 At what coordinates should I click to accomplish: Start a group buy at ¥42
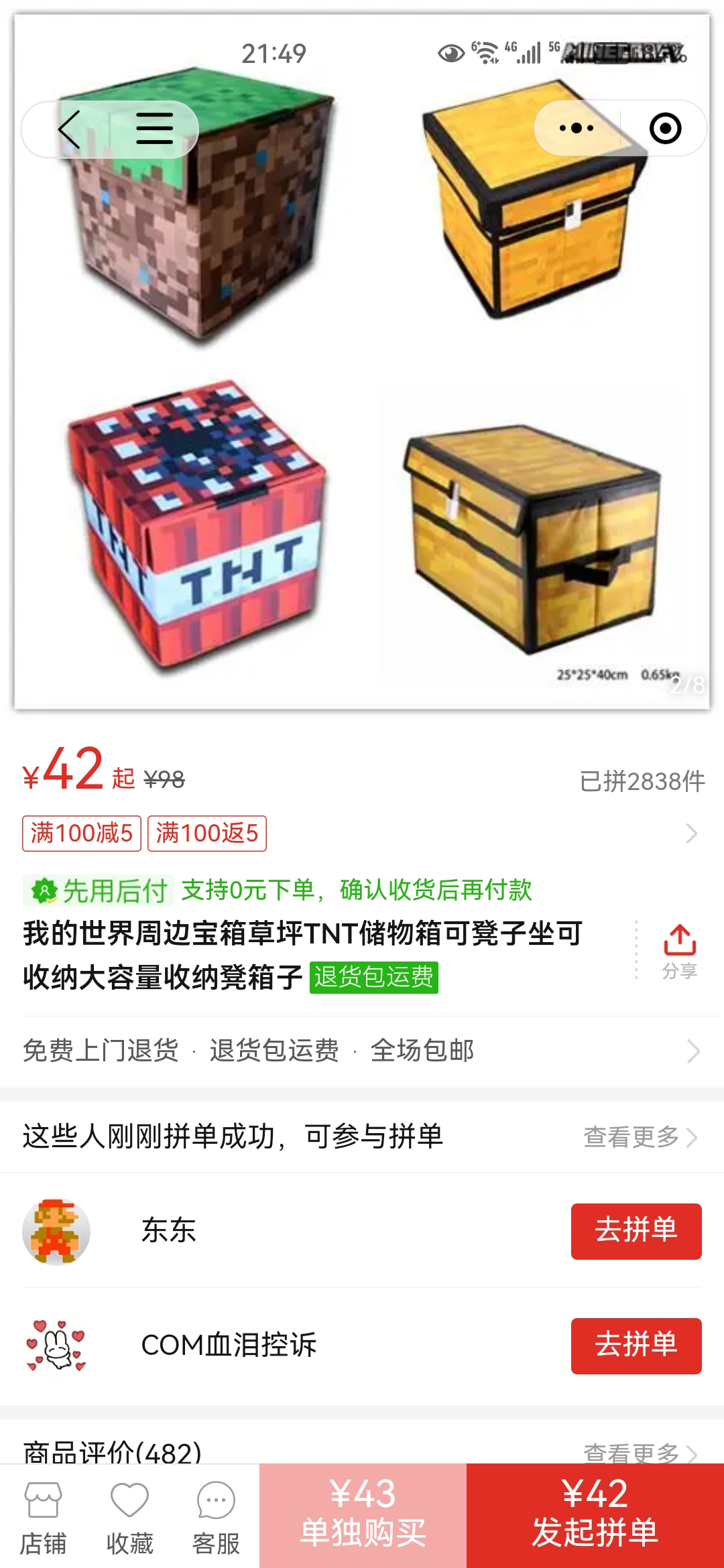pos(595,1516)
